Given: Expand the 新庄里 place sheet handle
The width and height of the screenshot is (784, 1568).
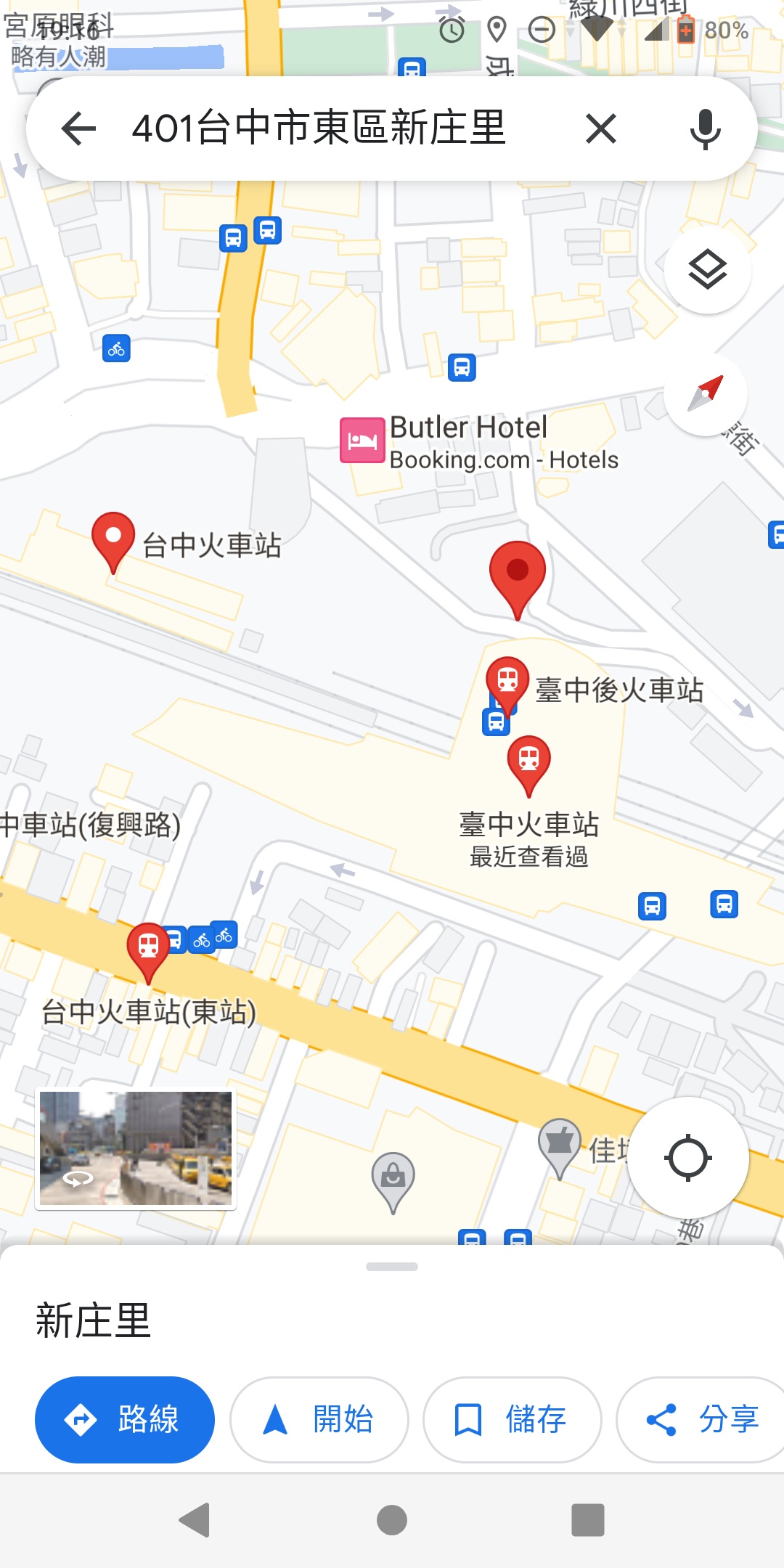Looking at the screenshot, I should point(392,1267).
